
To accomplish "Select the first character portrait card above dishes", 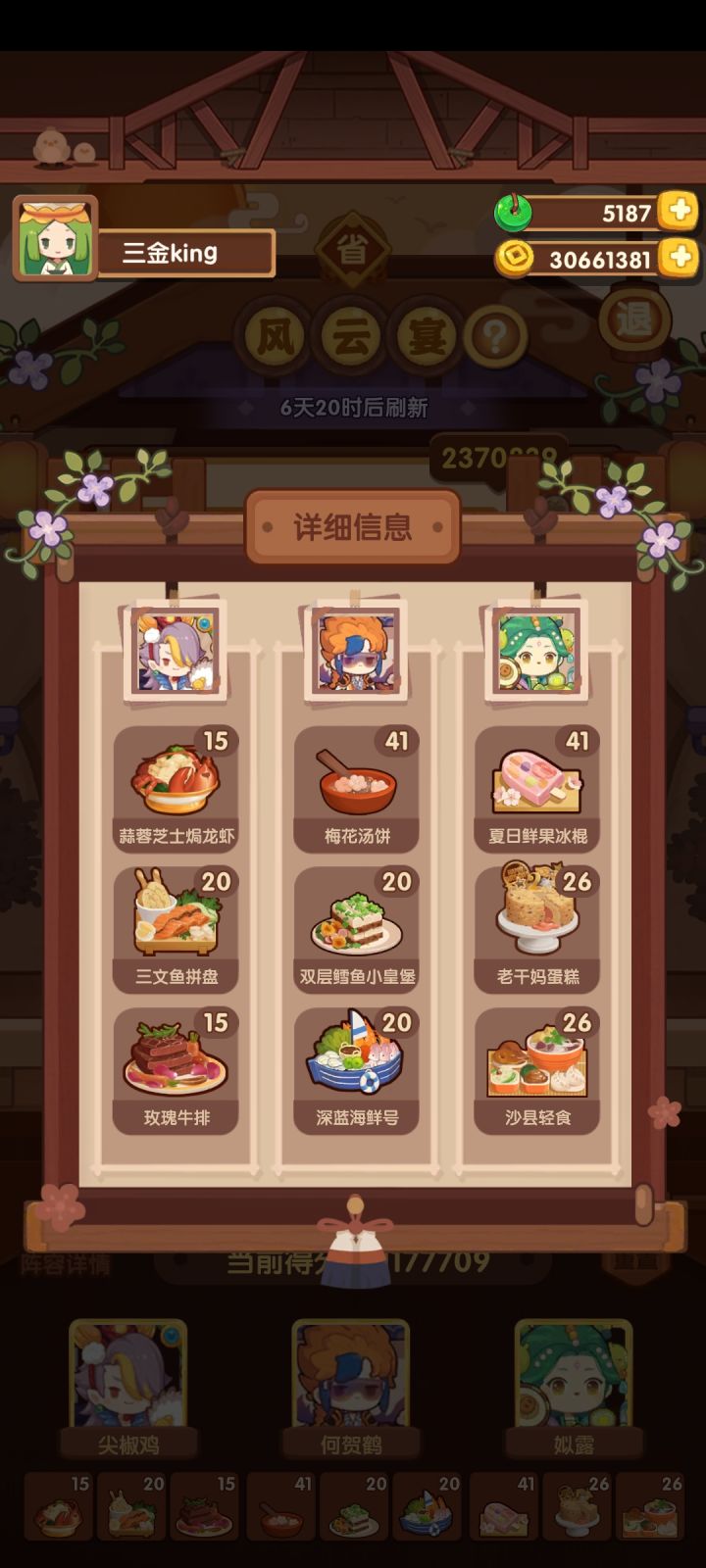I will (175, 652).
